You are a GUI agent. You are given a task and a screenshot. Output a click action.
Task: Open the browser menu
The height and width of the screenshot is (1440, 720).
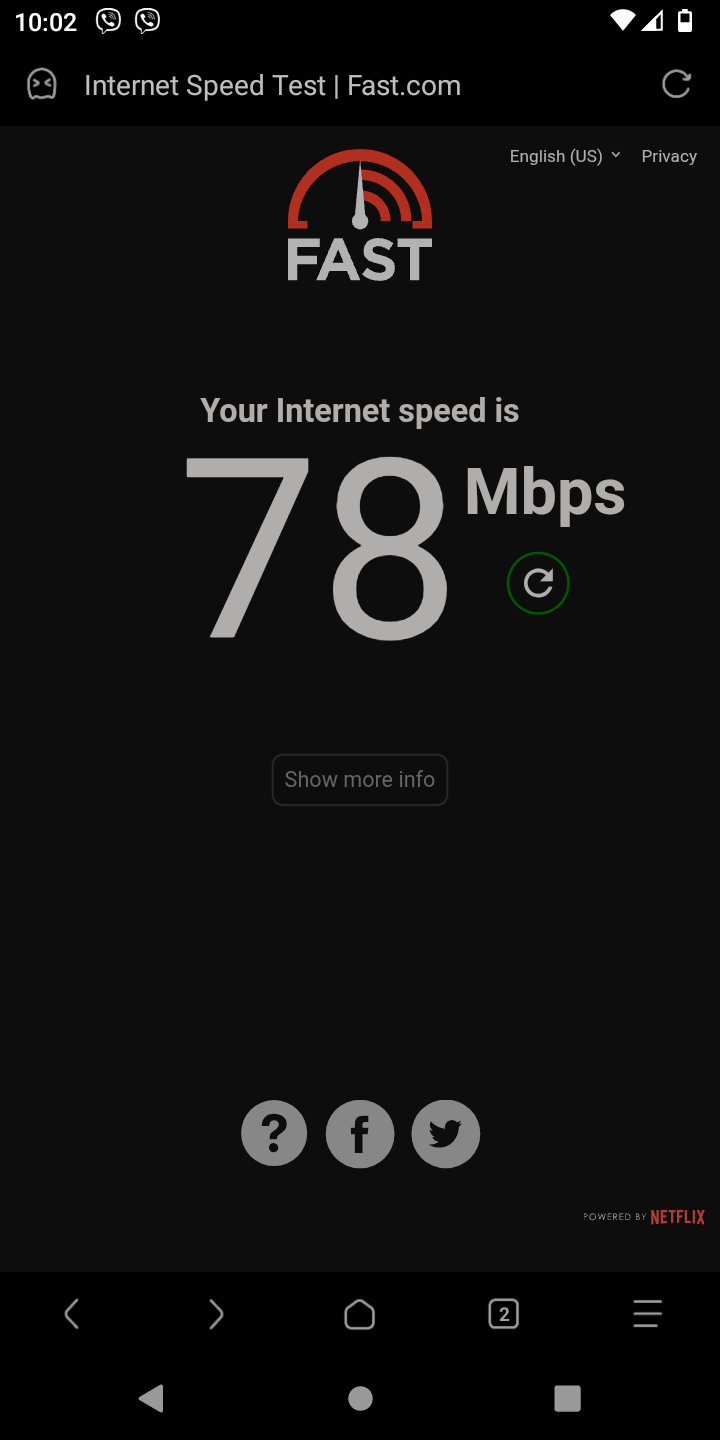tap(648, 1314)
